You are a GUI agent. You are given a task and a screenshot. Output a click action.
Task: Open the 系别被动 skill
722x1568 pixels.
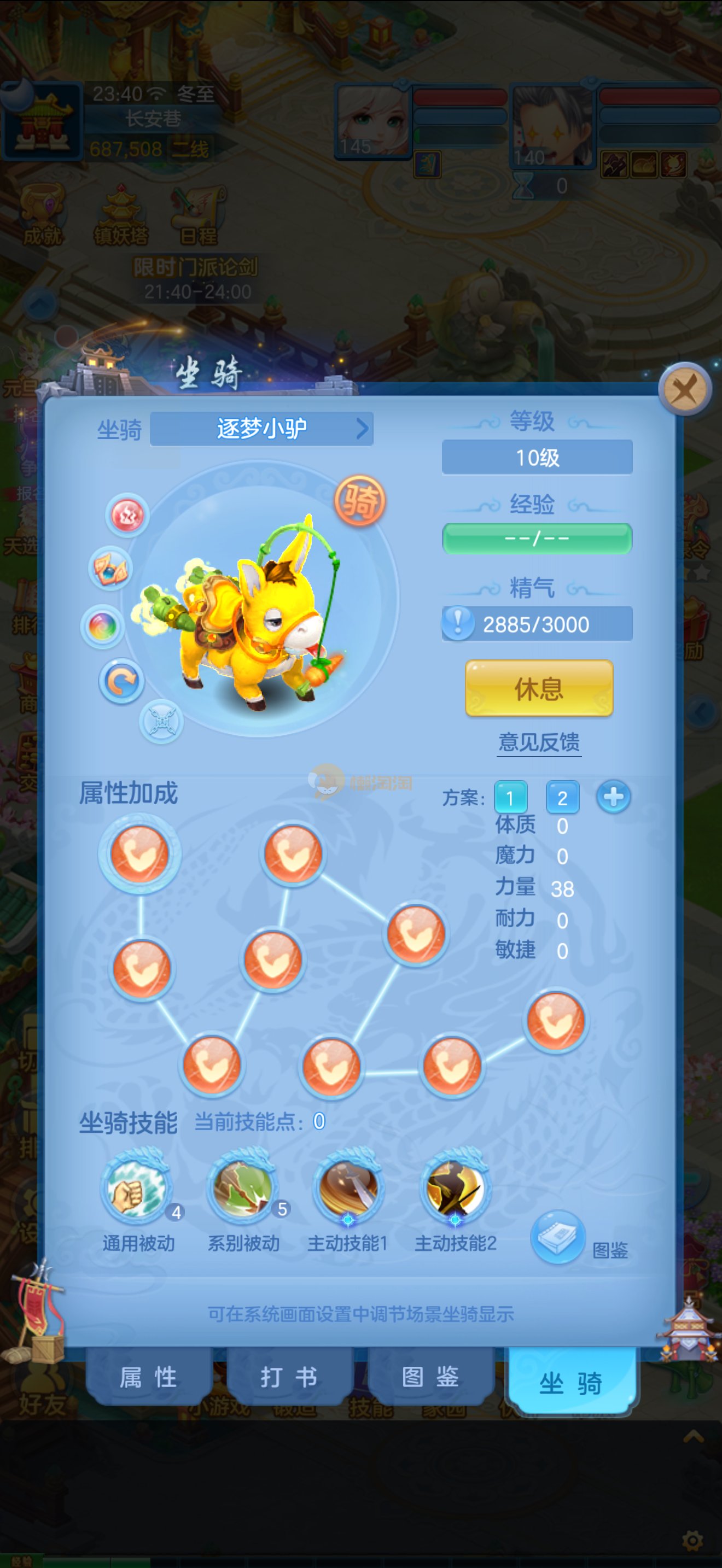click(x=243, y=1188)
